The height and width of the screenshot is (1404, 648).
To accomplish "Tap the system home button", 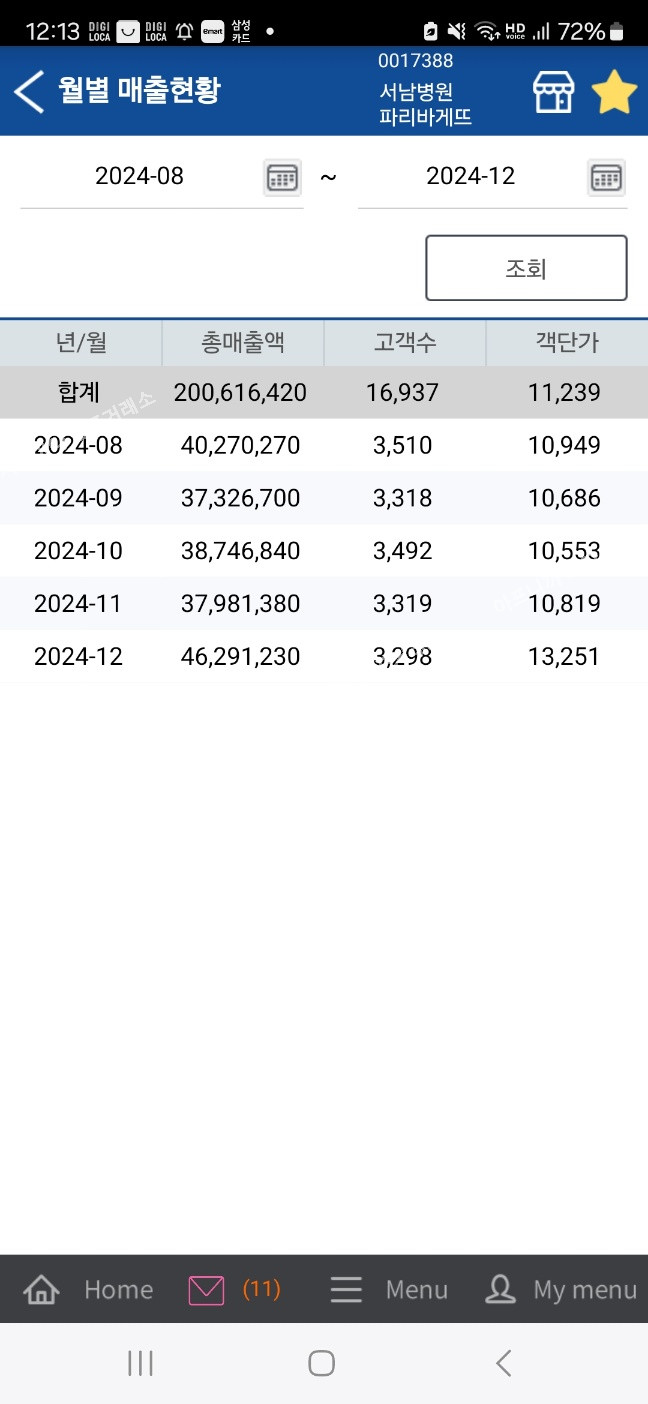I will point(321,1362).
